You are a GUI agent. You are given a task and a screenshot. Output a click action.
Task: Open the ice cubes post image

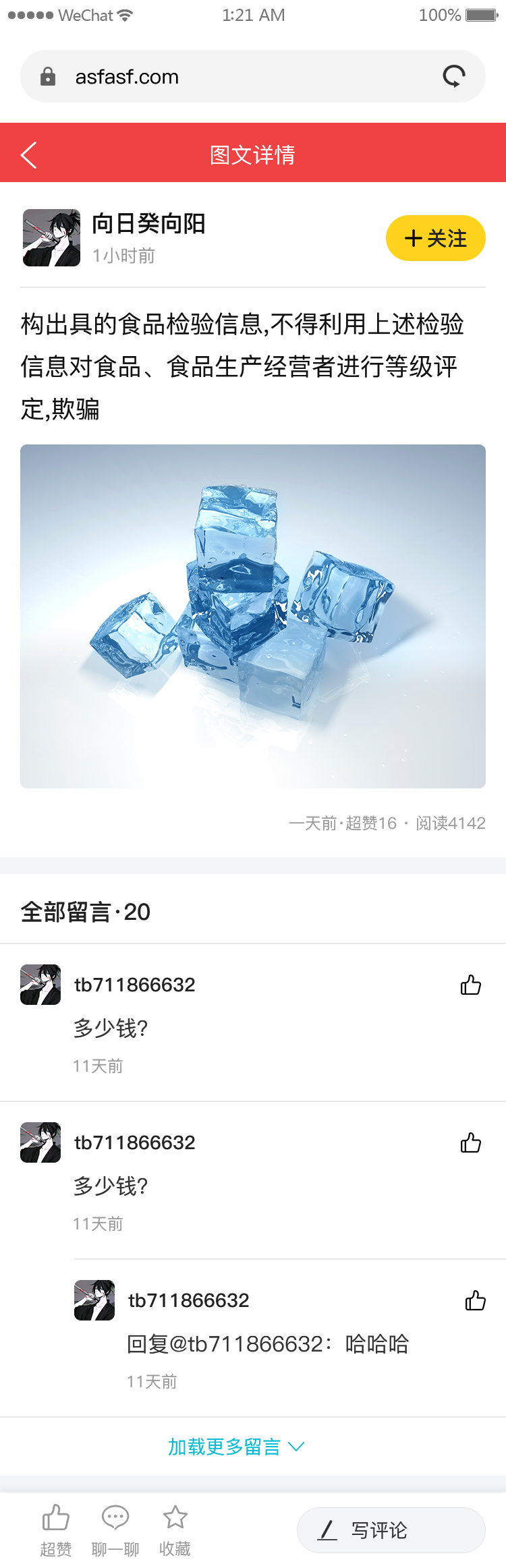(x=253, y=616)
